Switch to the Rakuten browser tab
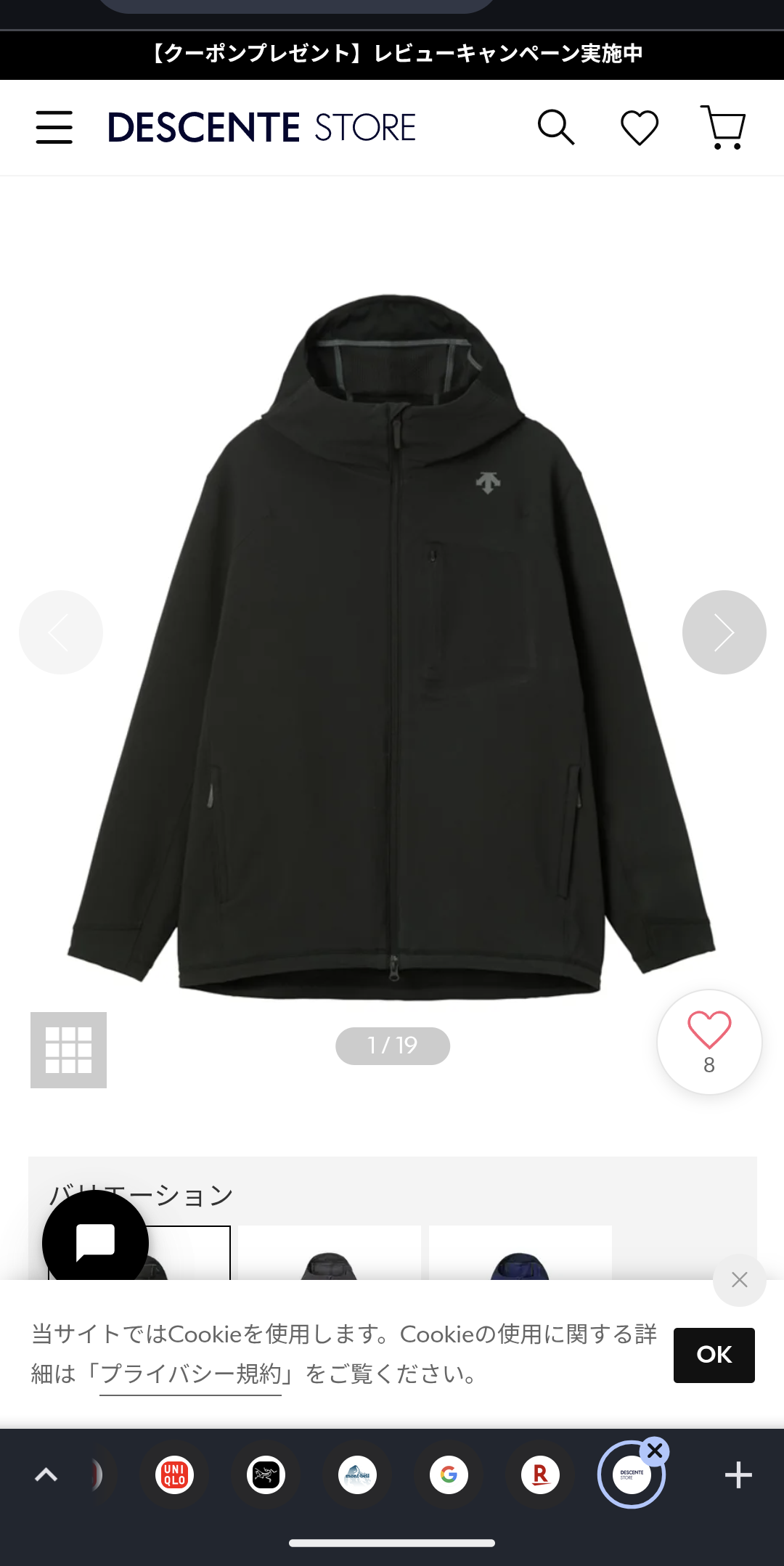 click(x=540, y=1475)
